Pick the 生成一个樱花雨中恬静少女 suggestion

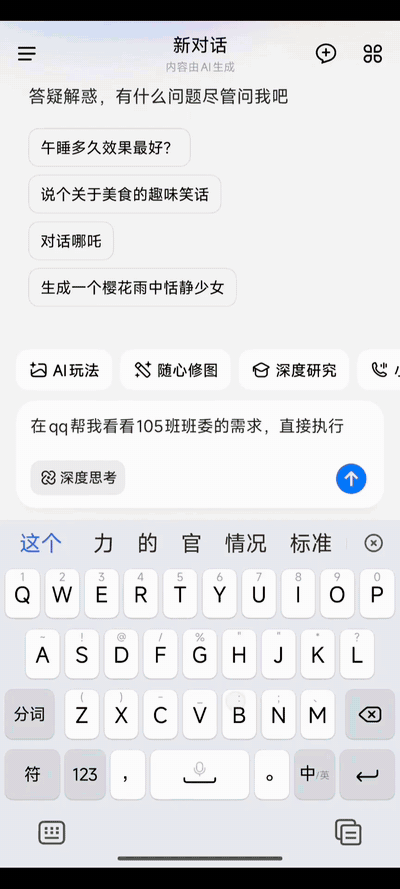(x=132, y=287)
